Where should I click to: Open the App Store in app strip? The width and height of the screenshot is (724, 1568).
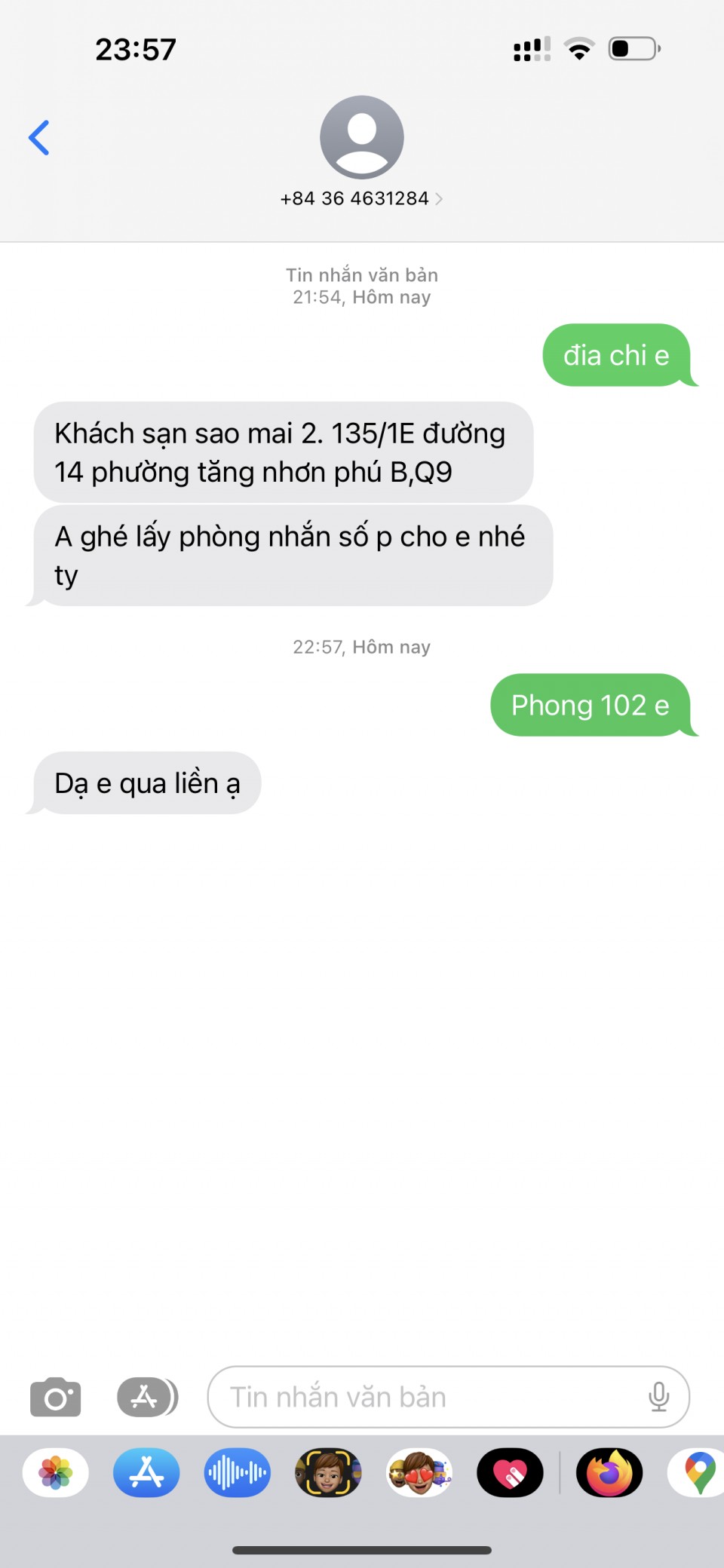[x=146, y=1472]
